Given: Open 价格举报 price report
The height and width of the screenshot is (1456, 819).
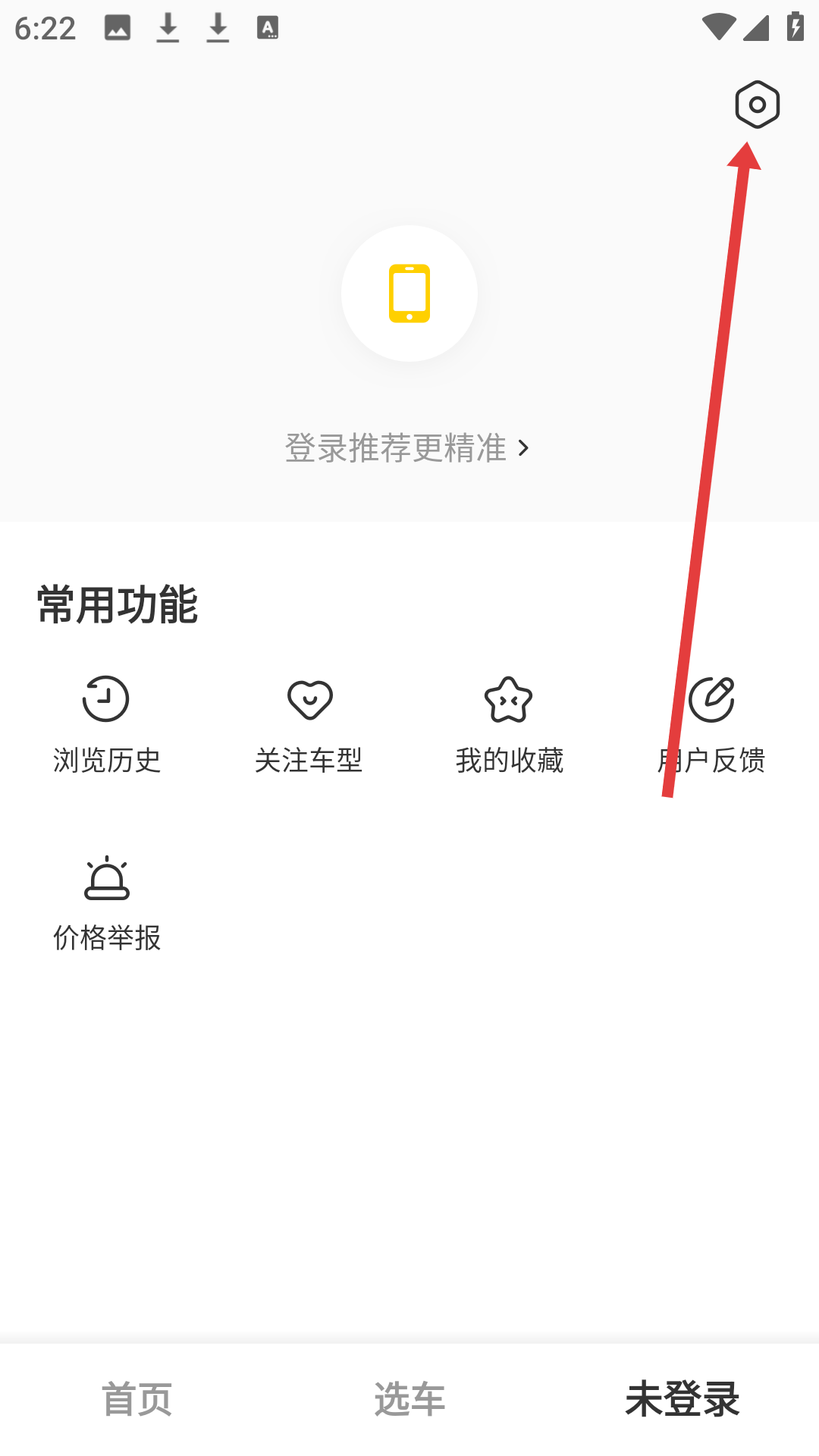Looking at the screenshot, I should click(x=106, y=904).
